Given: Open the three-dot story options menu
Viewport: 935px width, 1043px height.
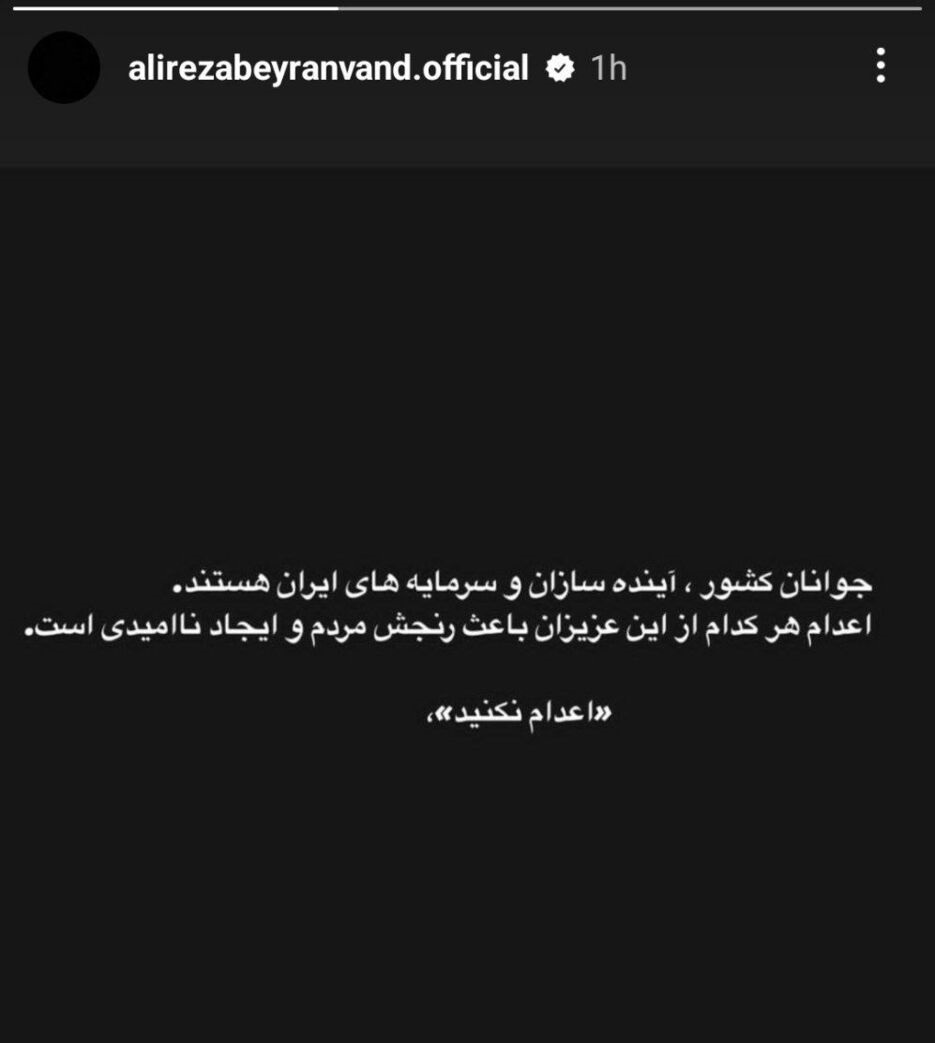Looking at the screenshot, I should [x=881, y=64].
